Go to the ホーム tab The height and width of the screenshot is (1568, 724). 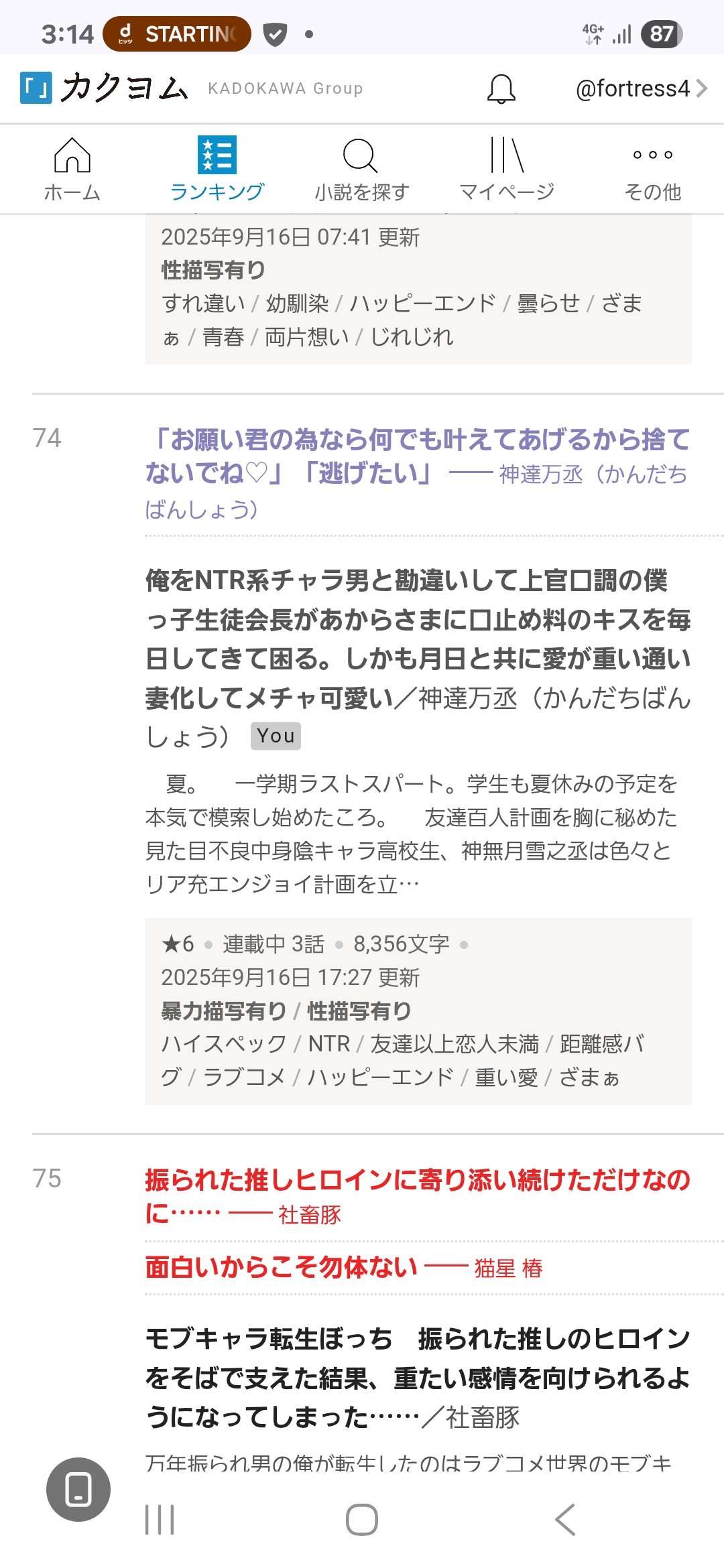click(72, 169)
